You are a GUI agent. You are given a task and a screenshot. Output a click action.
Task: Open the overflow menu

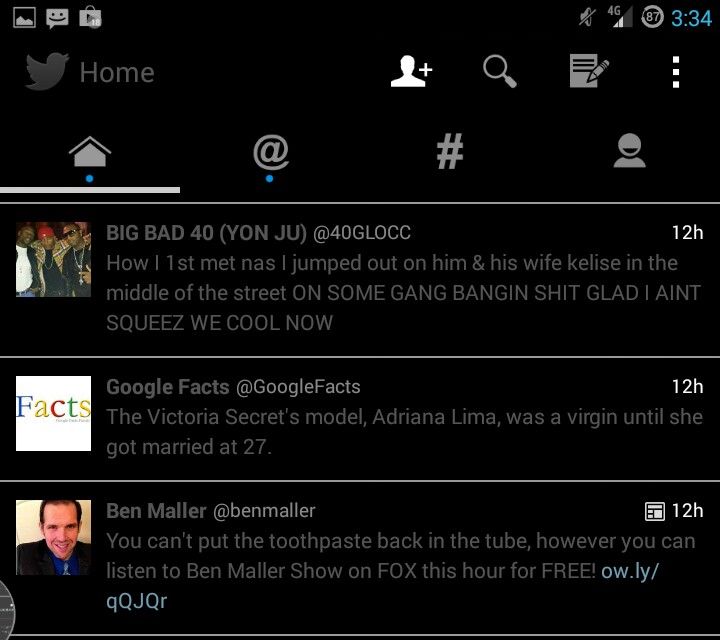click(677, 72)
